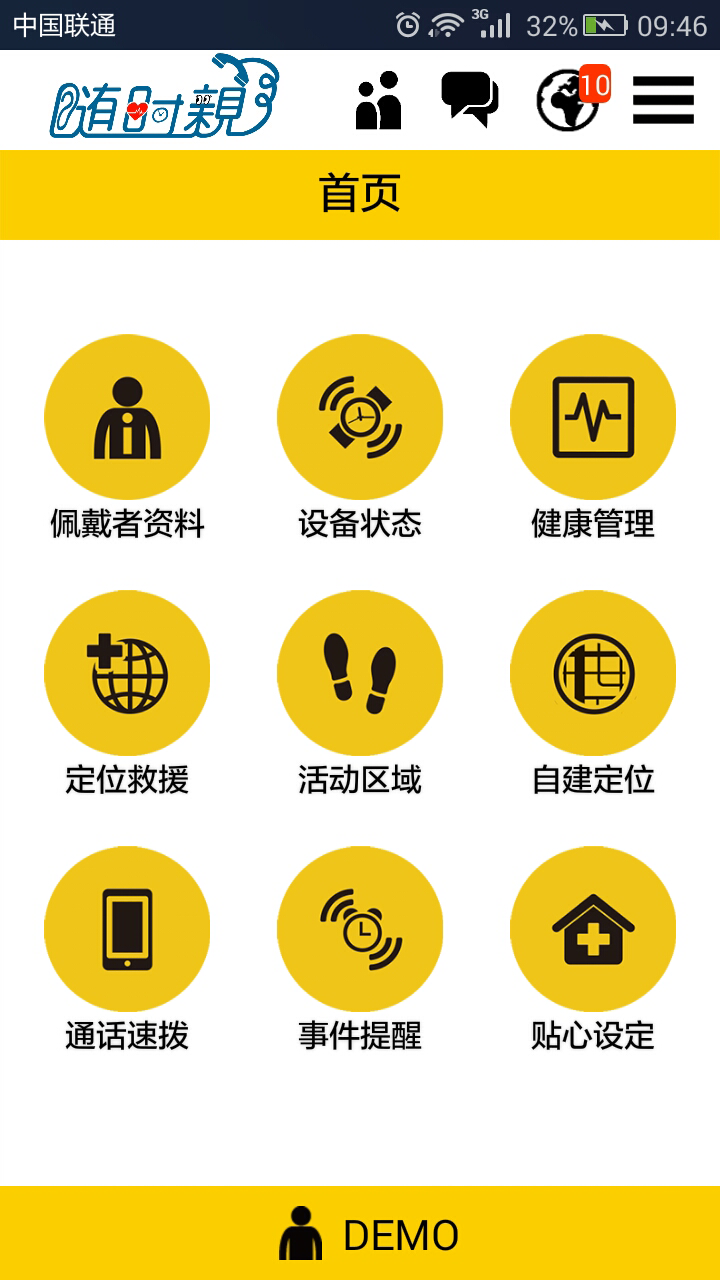Open the hamburger menu
The image size is (720, 1280).
663,100
